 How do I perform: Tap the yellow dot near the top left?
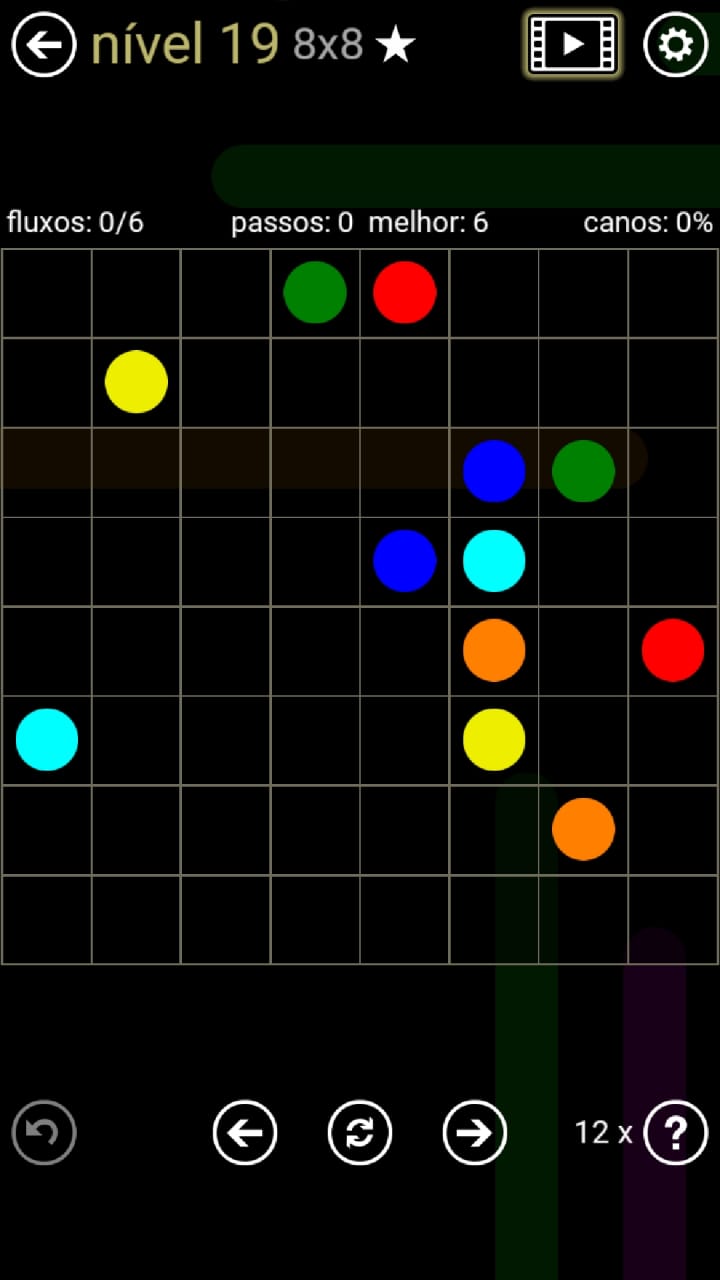tap(136, 381)
